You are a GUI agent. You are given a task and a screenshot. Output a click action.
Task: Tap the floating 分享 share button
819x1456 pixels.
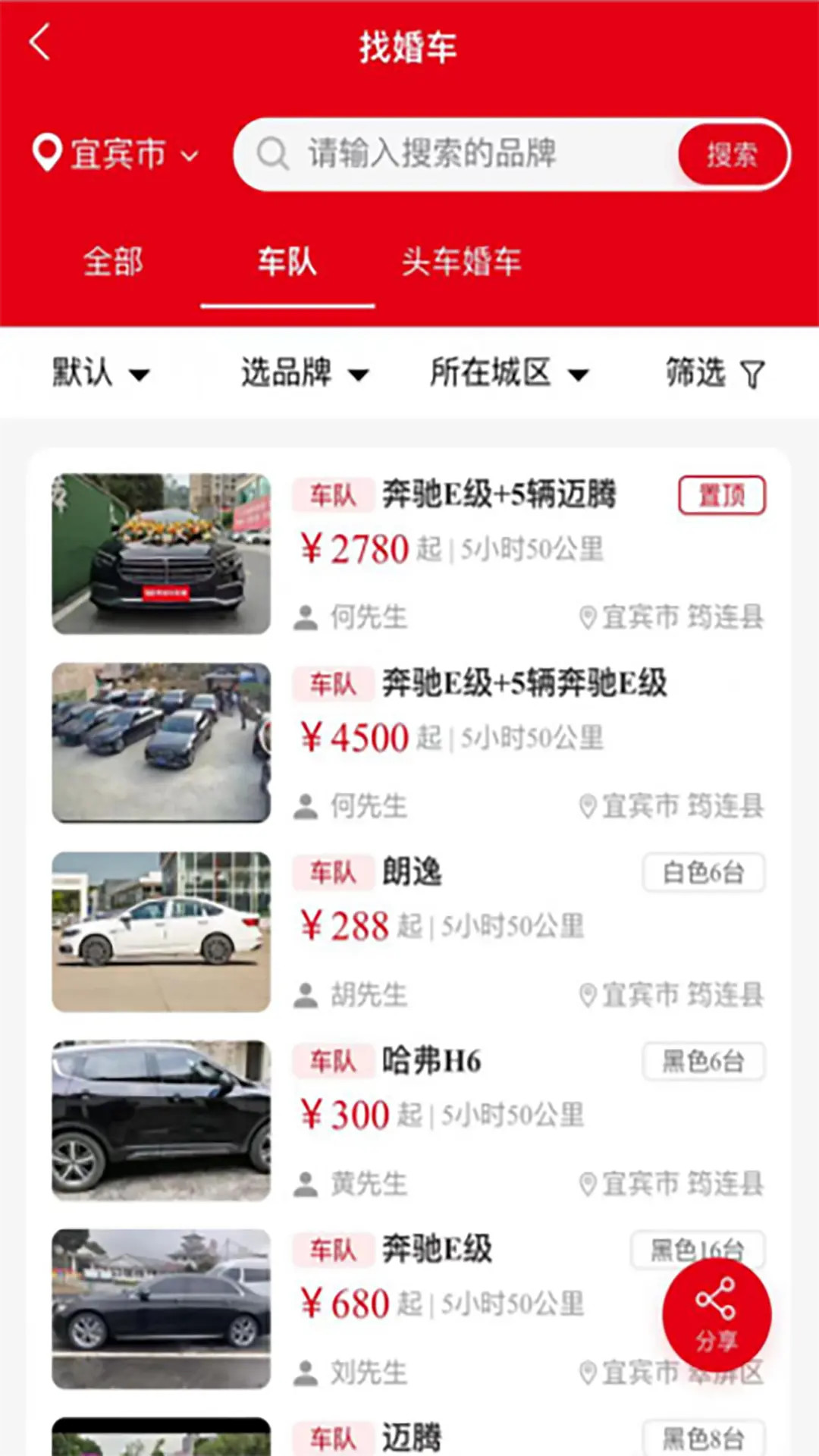click(717, 1316)
